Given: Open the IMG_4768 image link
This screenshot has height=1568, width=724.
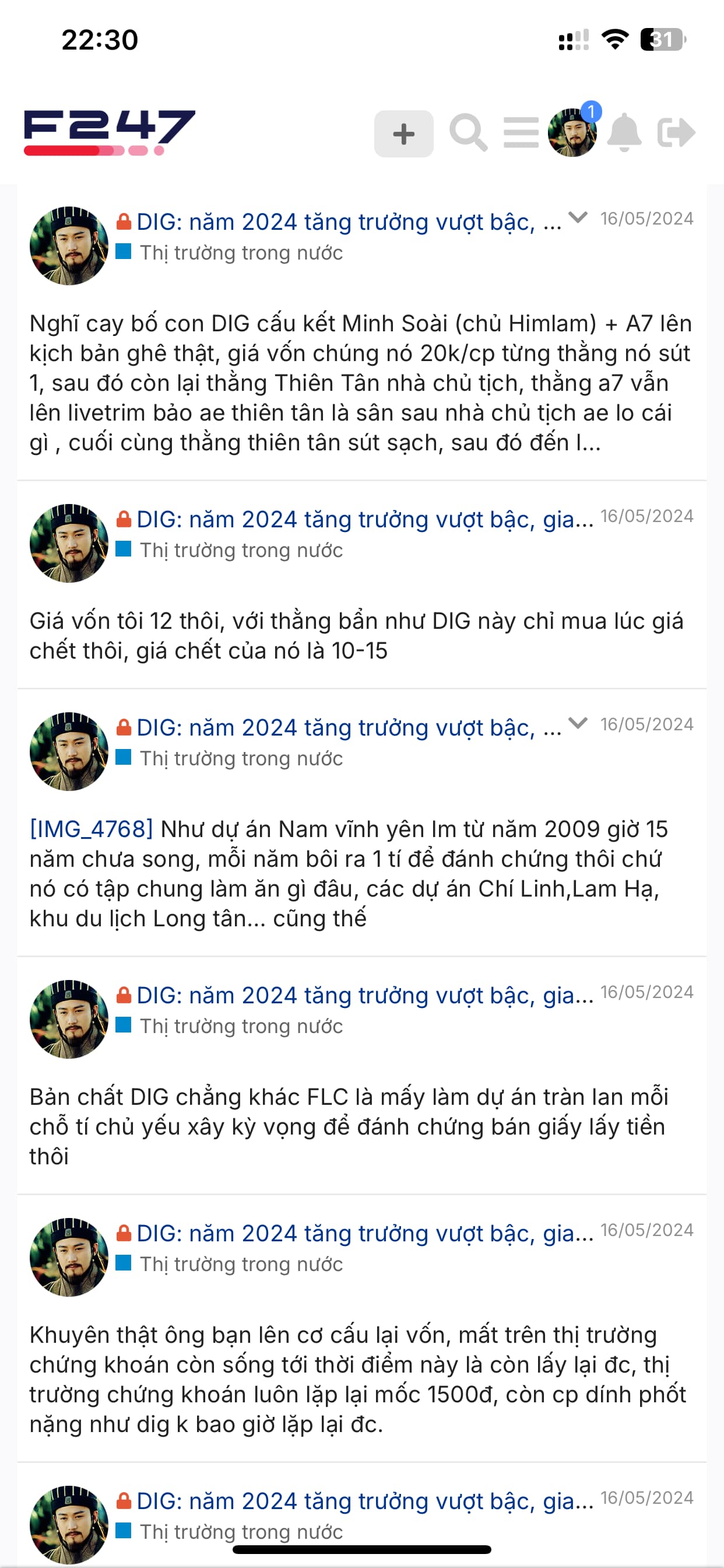Looking at the screenshot, I should [x=92, y=829].
